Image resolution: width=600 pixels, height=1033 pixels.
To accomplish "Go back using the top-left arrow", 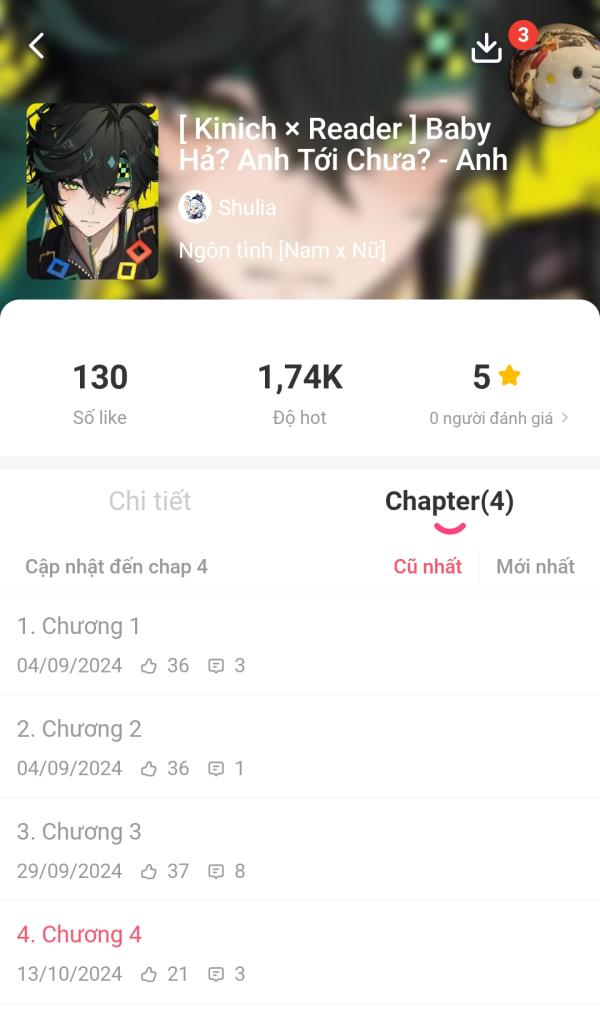I will click(37, 46).
